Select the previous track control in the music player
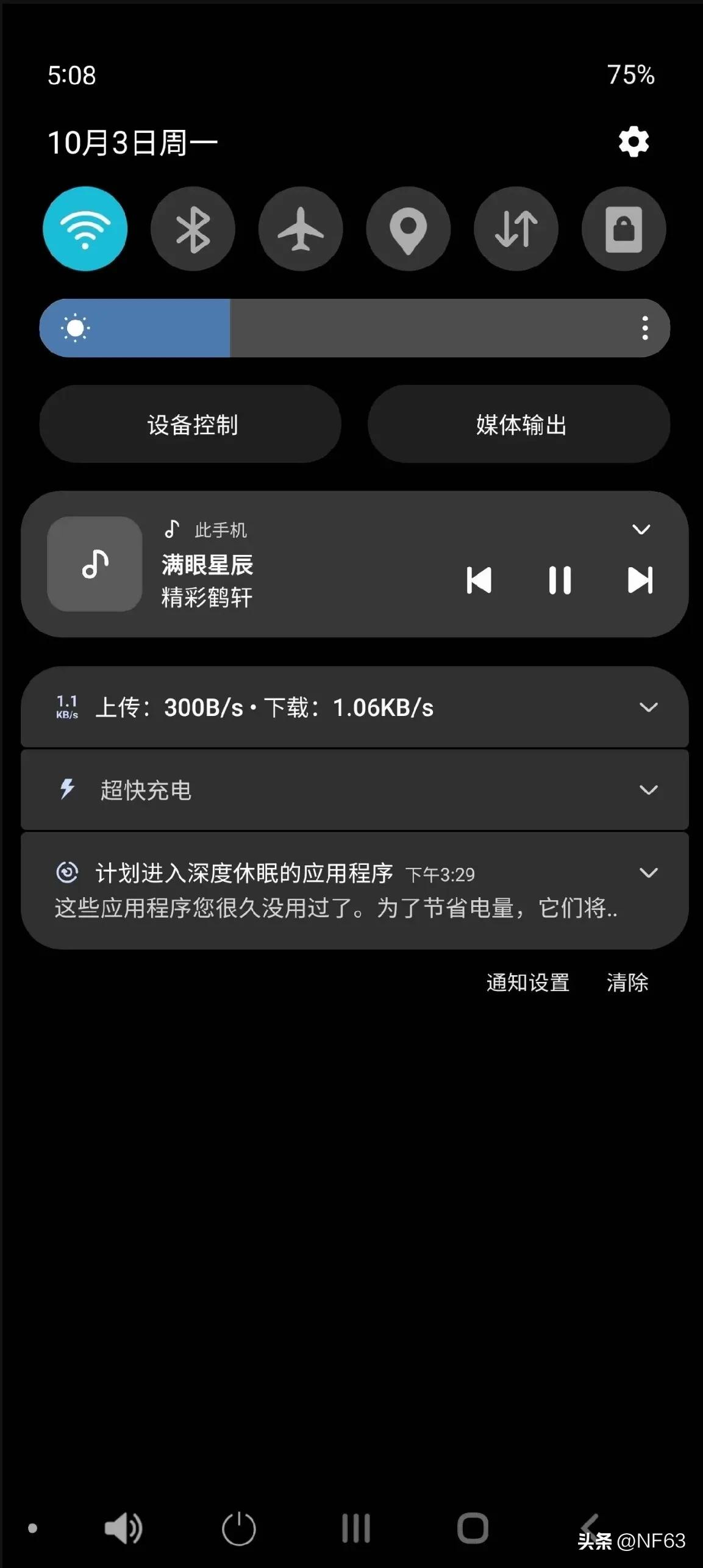Screen dimensions: 703x1568 click(480, 581)
